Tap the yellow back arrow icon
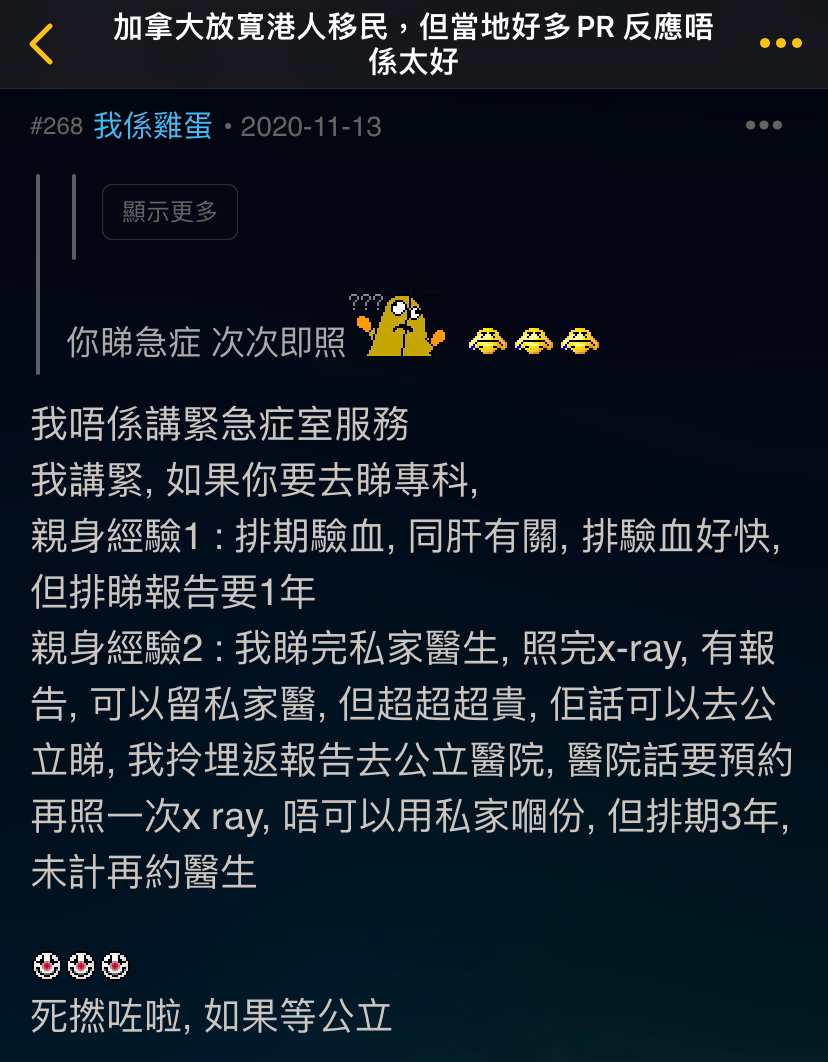Viewport: 828px width, 1062px height. (40, 43)
